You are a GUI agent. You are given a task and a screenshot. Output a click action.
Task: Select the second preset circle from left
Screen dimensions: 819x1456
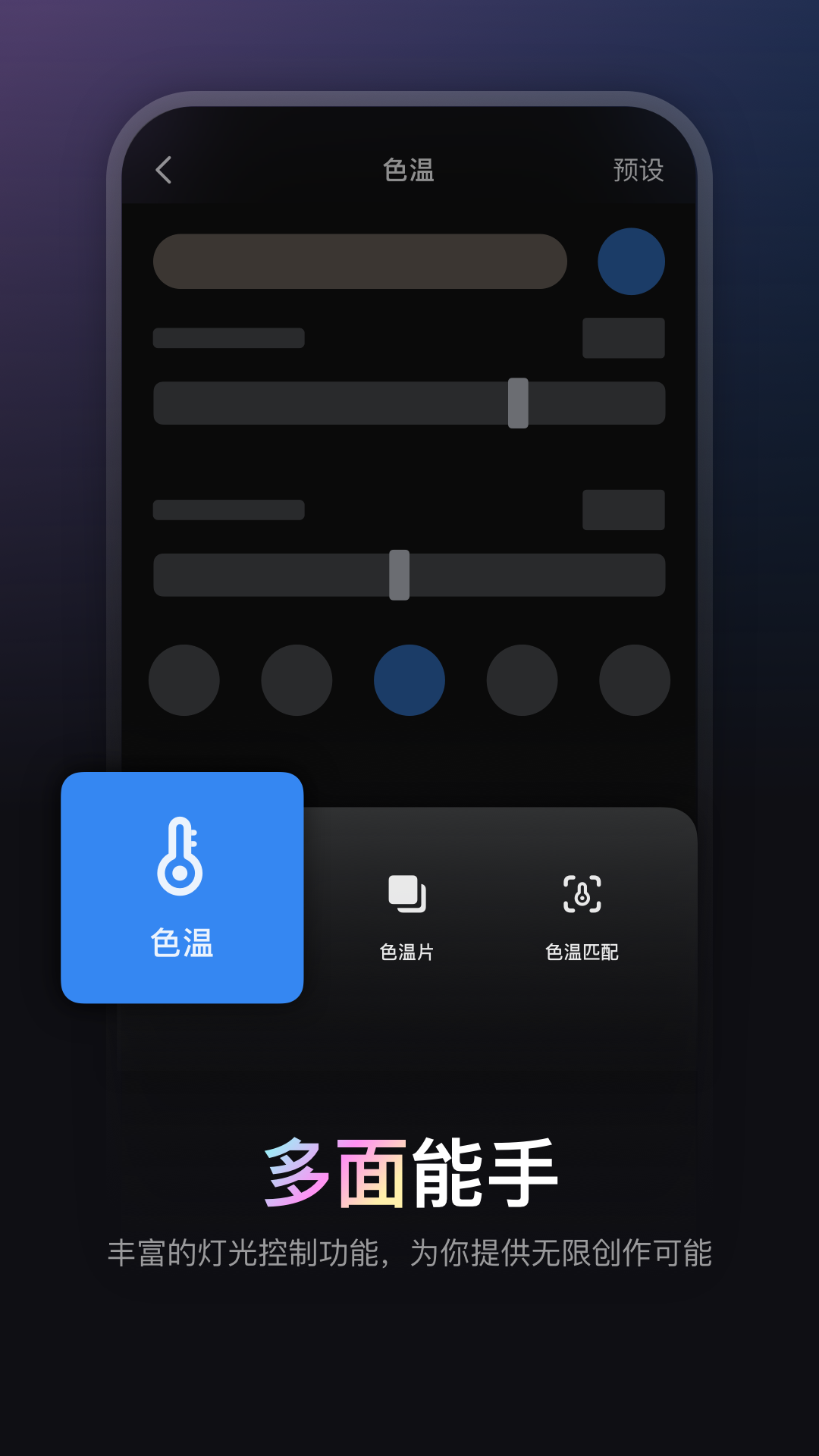coord(296,680)
